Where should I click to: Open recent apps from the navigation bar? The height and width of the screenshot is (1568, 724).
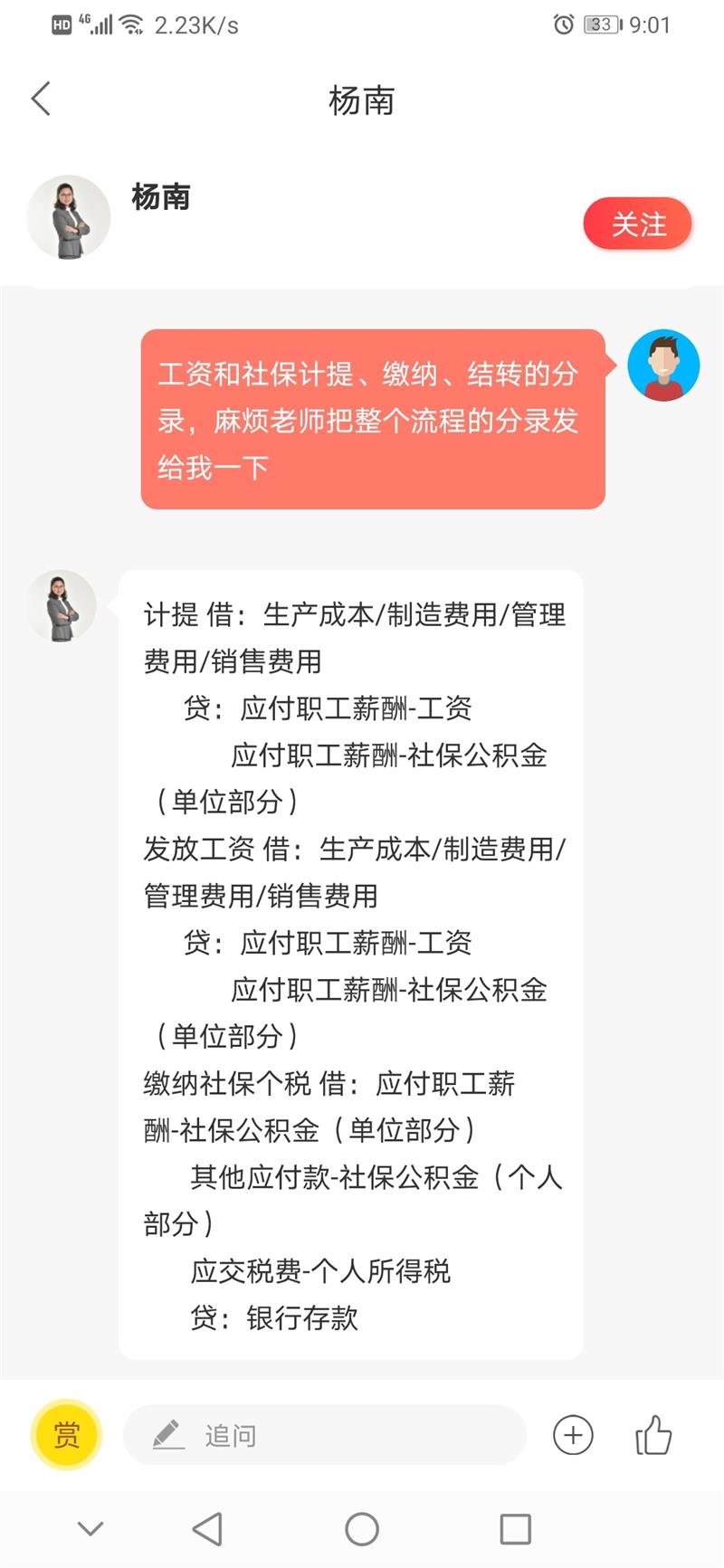click(515, 1529)
